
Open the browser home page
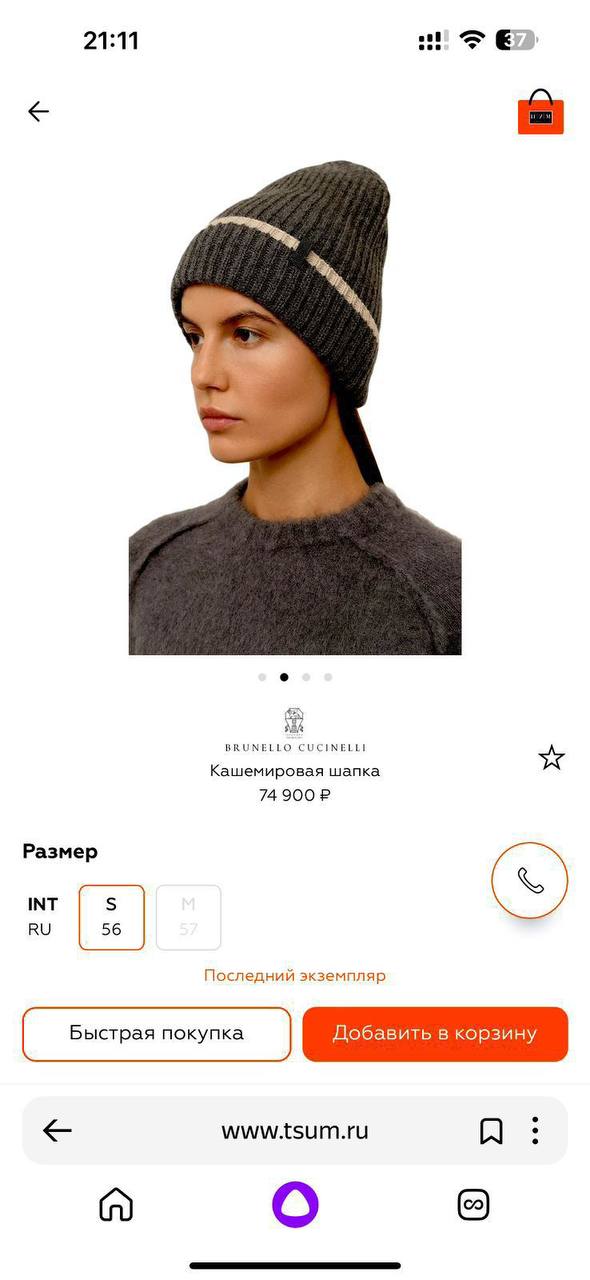[116, 1205]
